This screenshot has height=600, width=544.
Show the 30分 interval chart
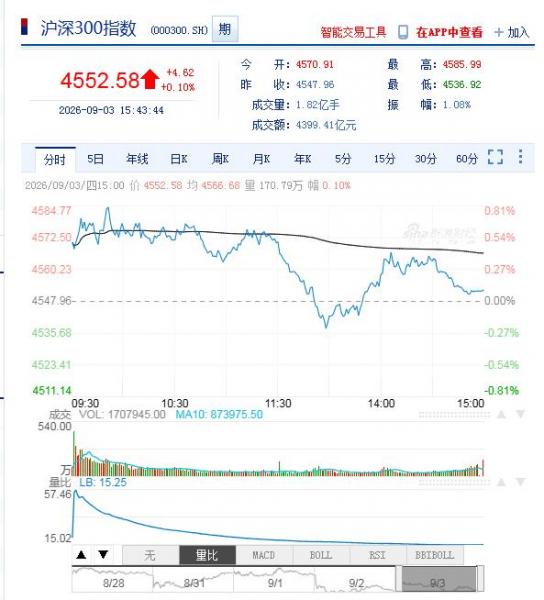(x=425, y=159)
